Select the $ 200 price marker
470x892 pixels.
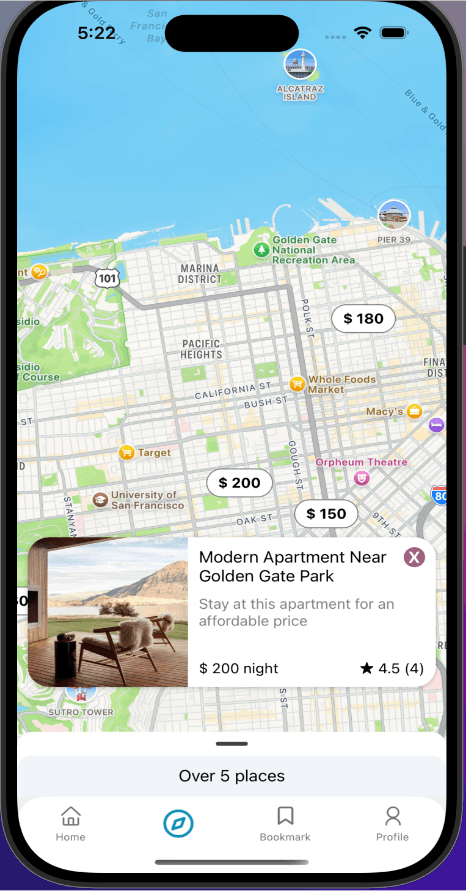click(239, 483)
